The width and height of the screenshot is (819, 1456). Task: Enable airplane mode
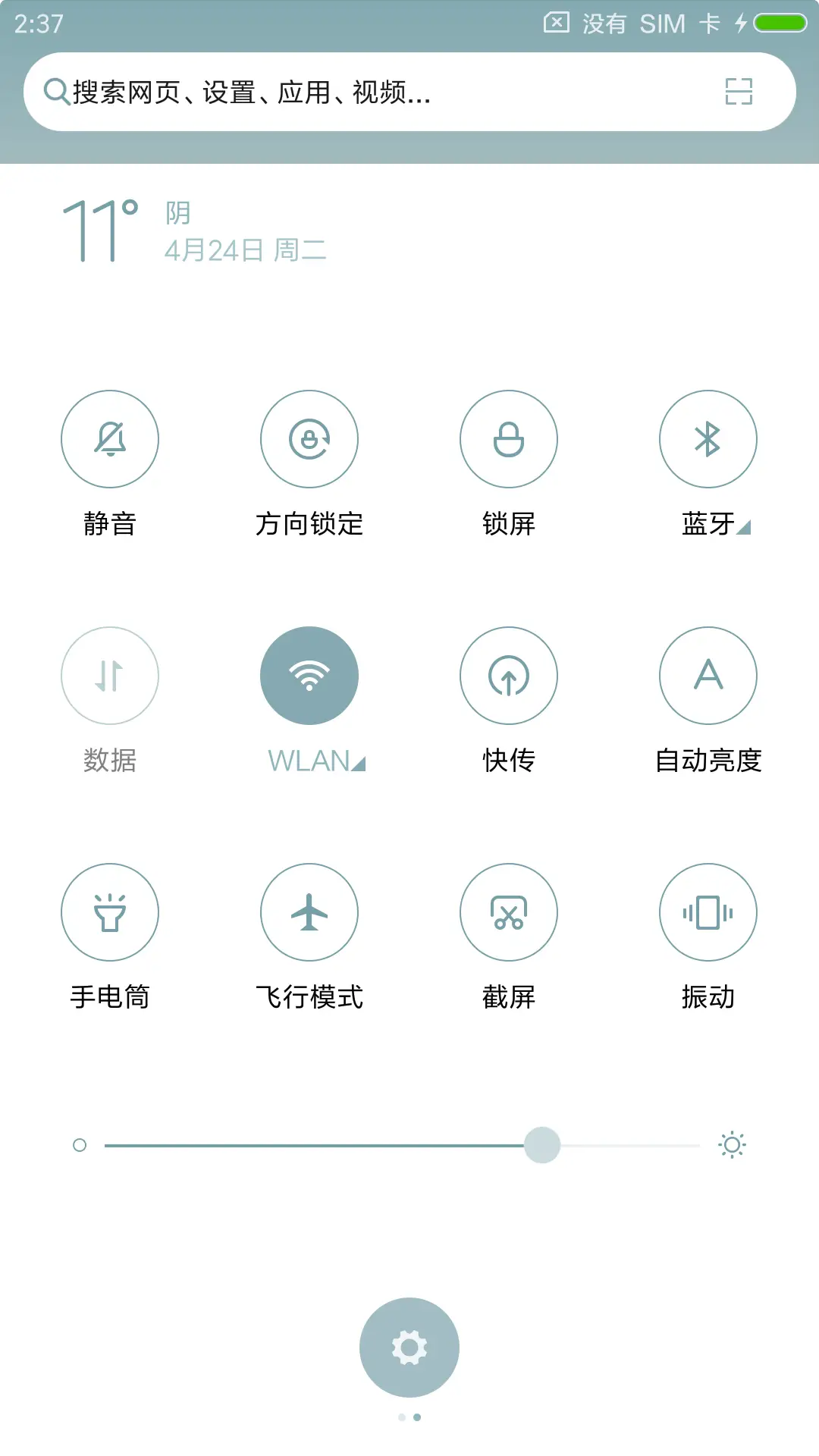309,912
